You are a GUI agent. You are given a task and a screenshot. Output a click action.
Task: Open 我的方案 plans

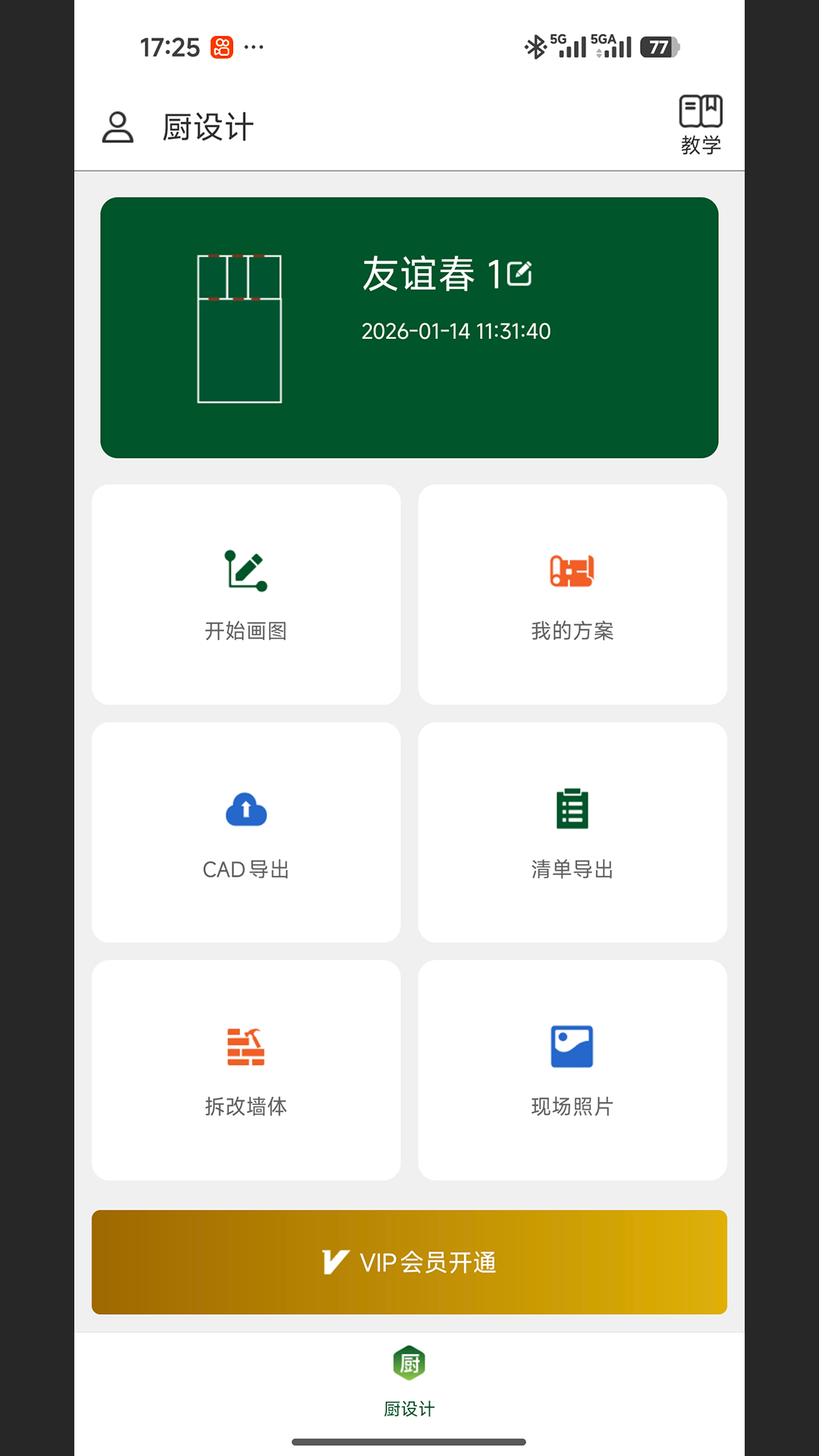572,595
